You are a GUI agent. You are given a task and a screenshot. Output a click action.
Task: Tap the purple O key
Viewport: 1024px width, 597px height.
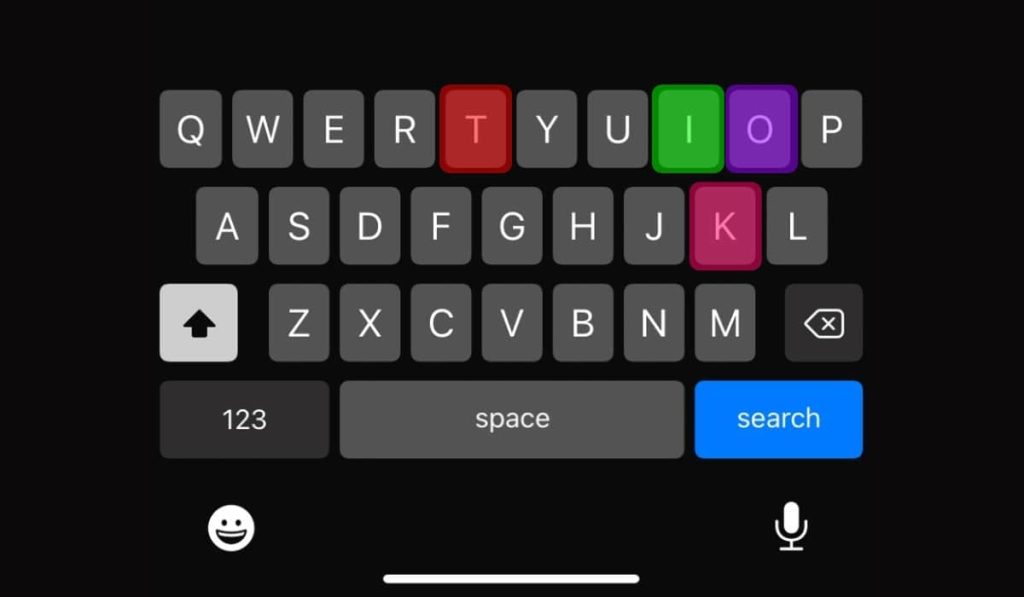point(761,129)
